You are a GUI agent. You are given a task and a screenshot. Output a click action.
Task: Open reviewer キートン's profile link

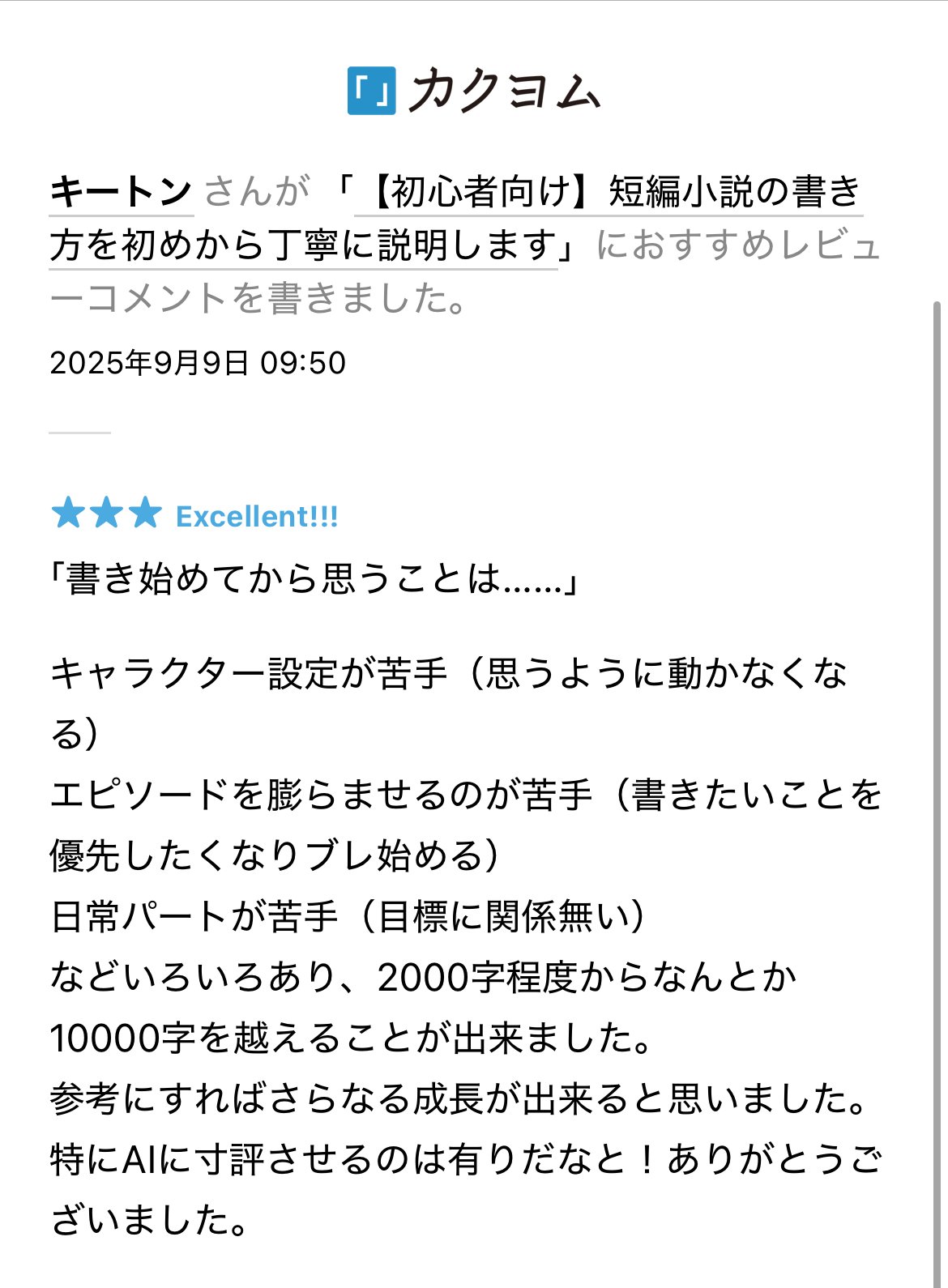pos(121,192)
